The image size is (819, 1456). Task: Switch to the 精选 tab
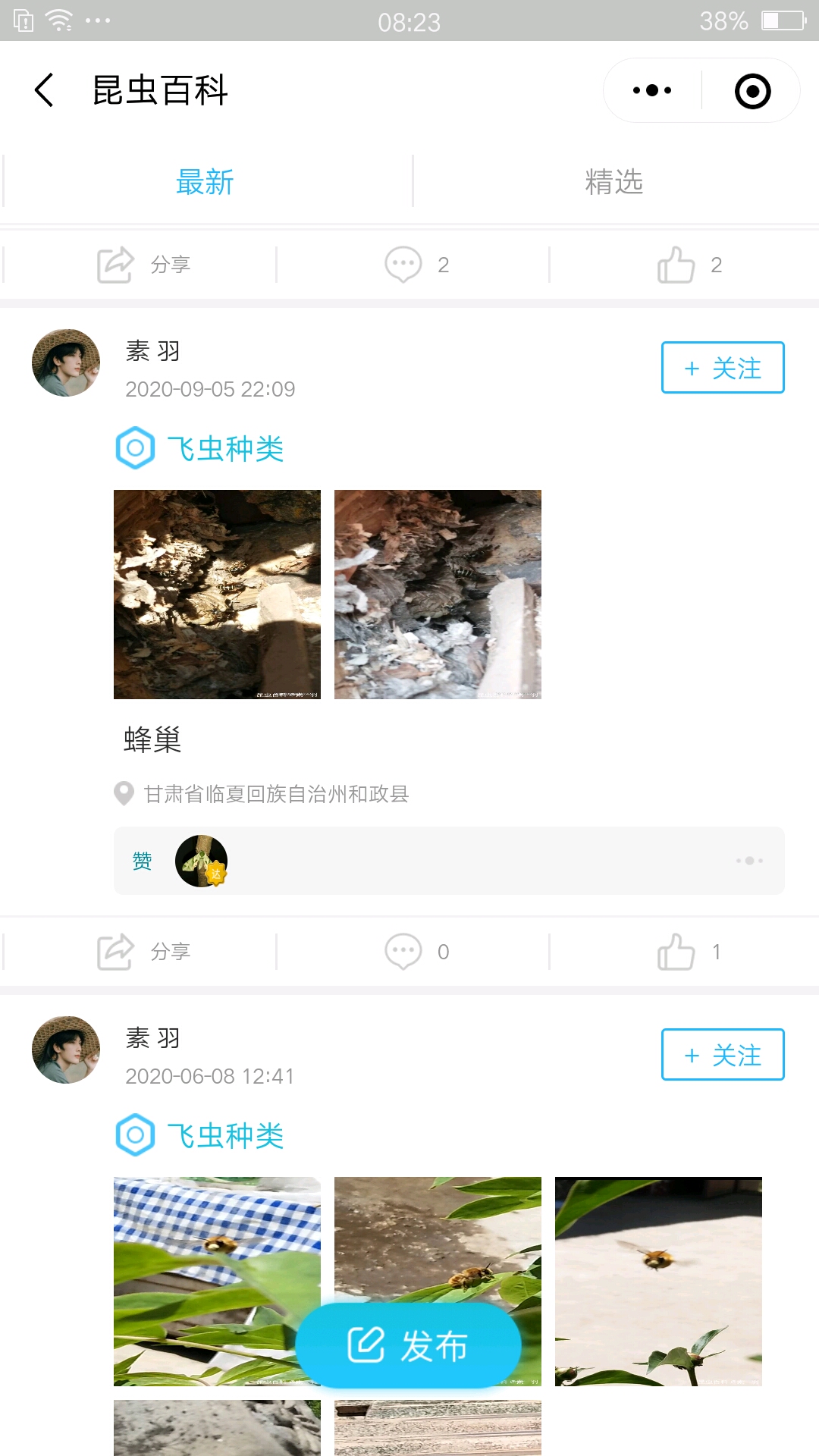pyautogui.click(x=614, y=182)
